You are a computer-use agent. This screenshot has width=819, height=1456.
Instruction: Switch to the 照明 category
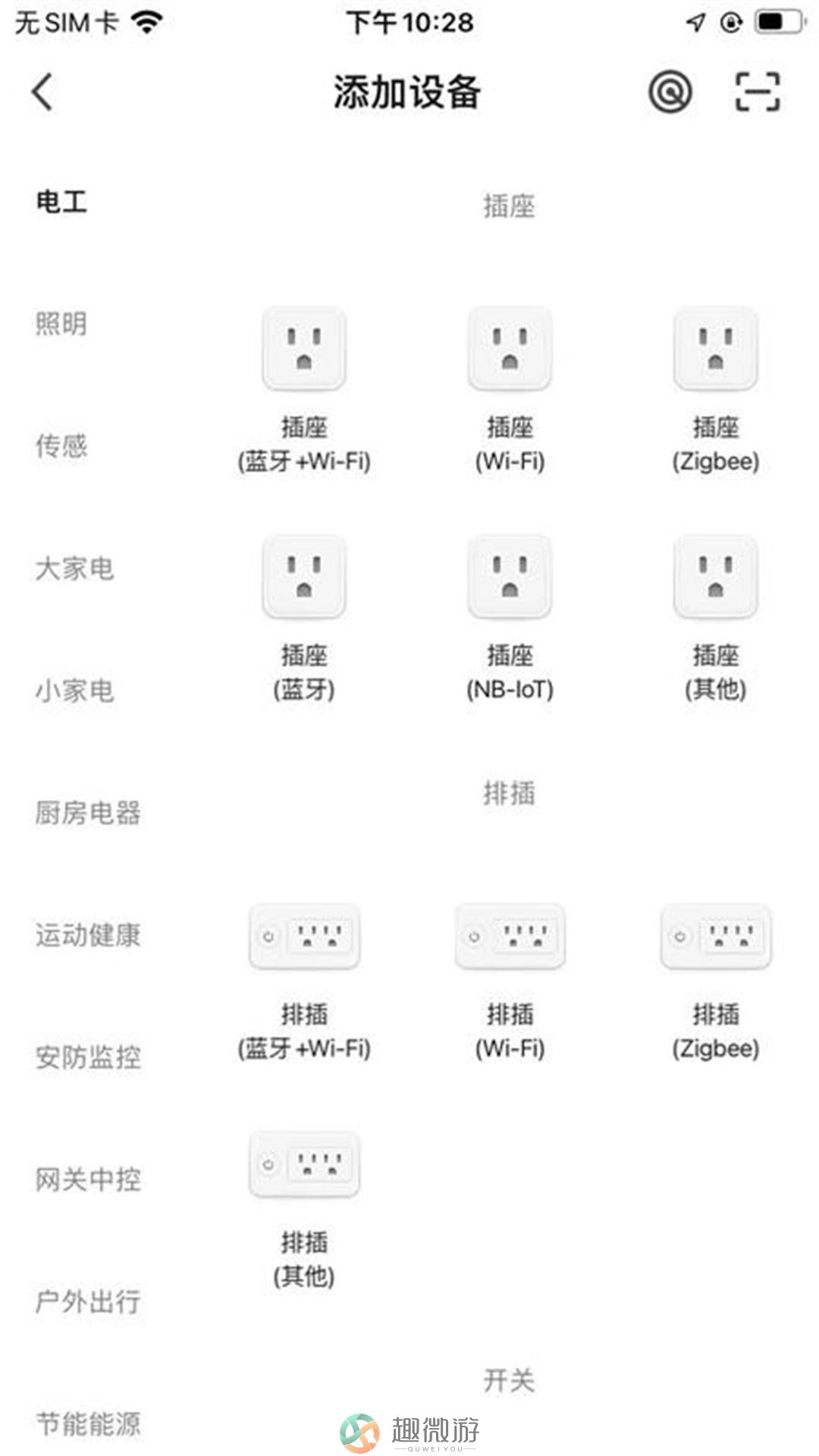click(x=61, y=324)
